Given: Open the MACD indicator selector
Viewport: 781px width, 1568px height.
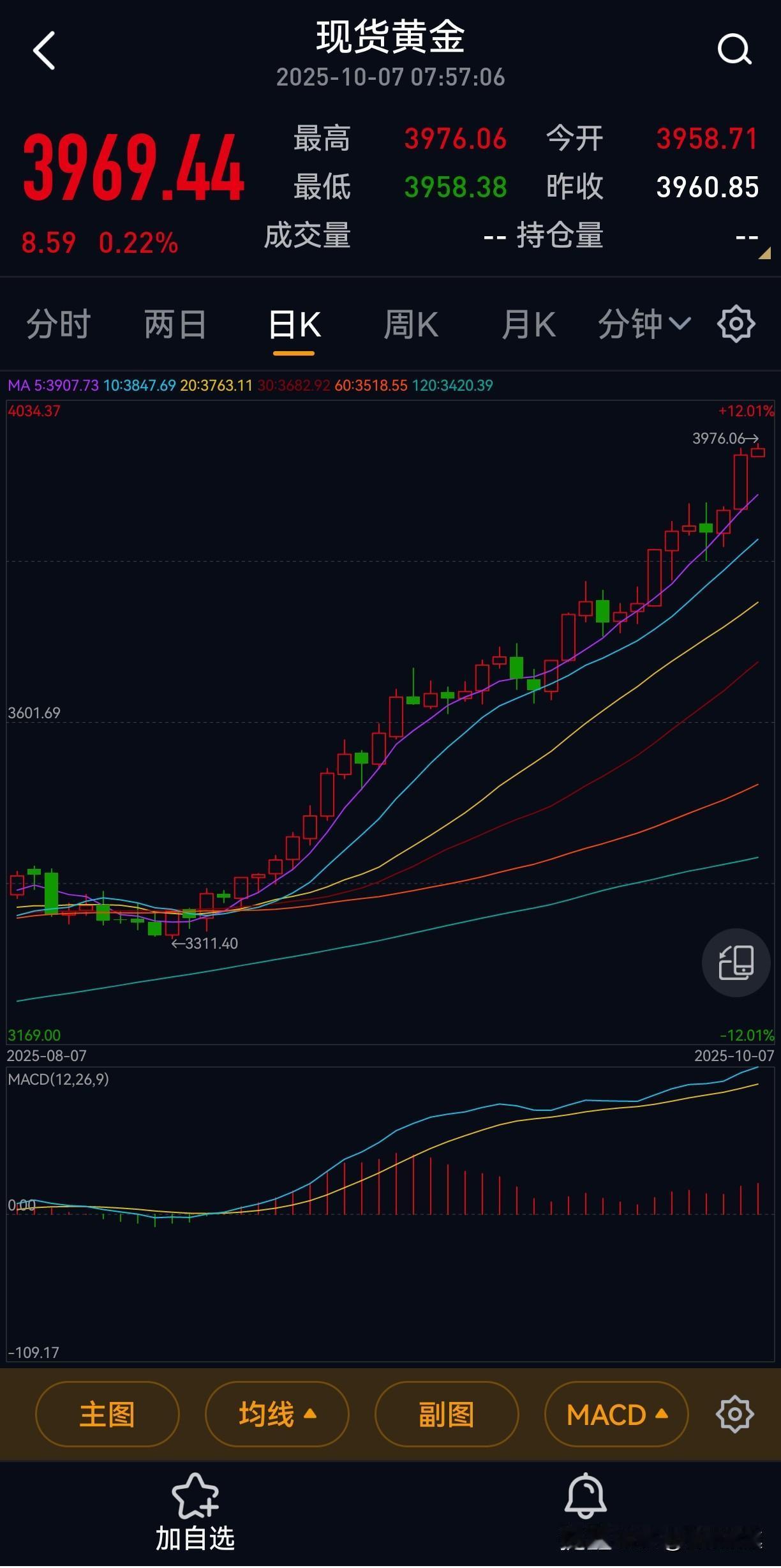Looking at the screenshot, I should point(616,1414).
